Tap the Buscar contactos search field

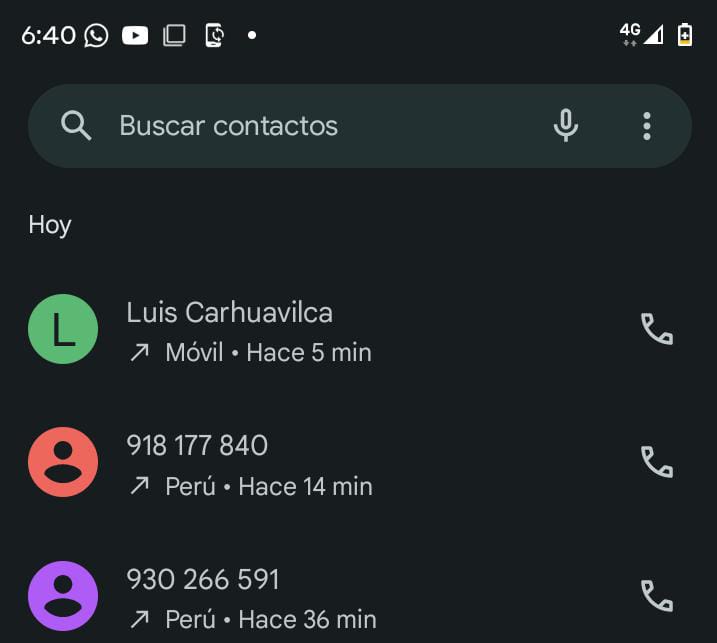300,126
